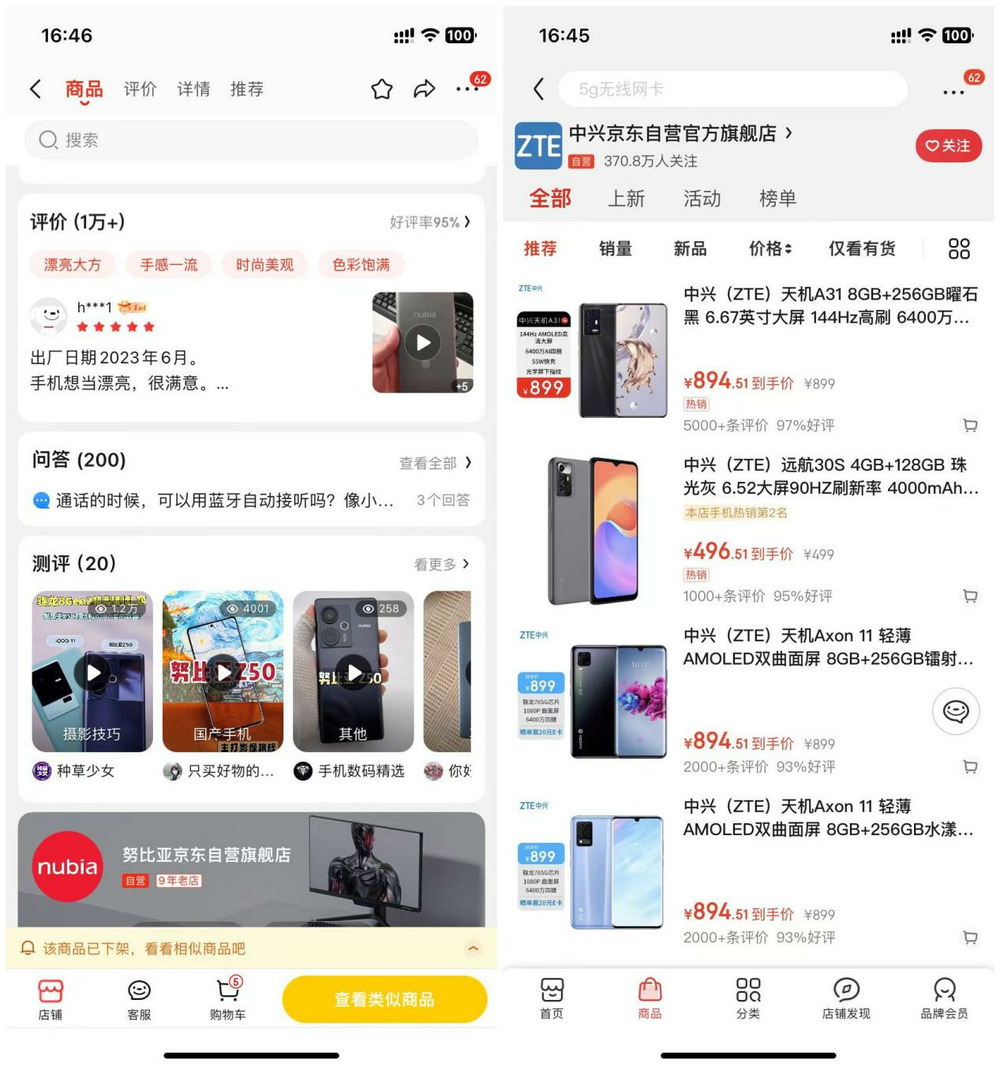Switch to the 评价 tab
Screen dimensions: 1000x1074
(140, 89)
